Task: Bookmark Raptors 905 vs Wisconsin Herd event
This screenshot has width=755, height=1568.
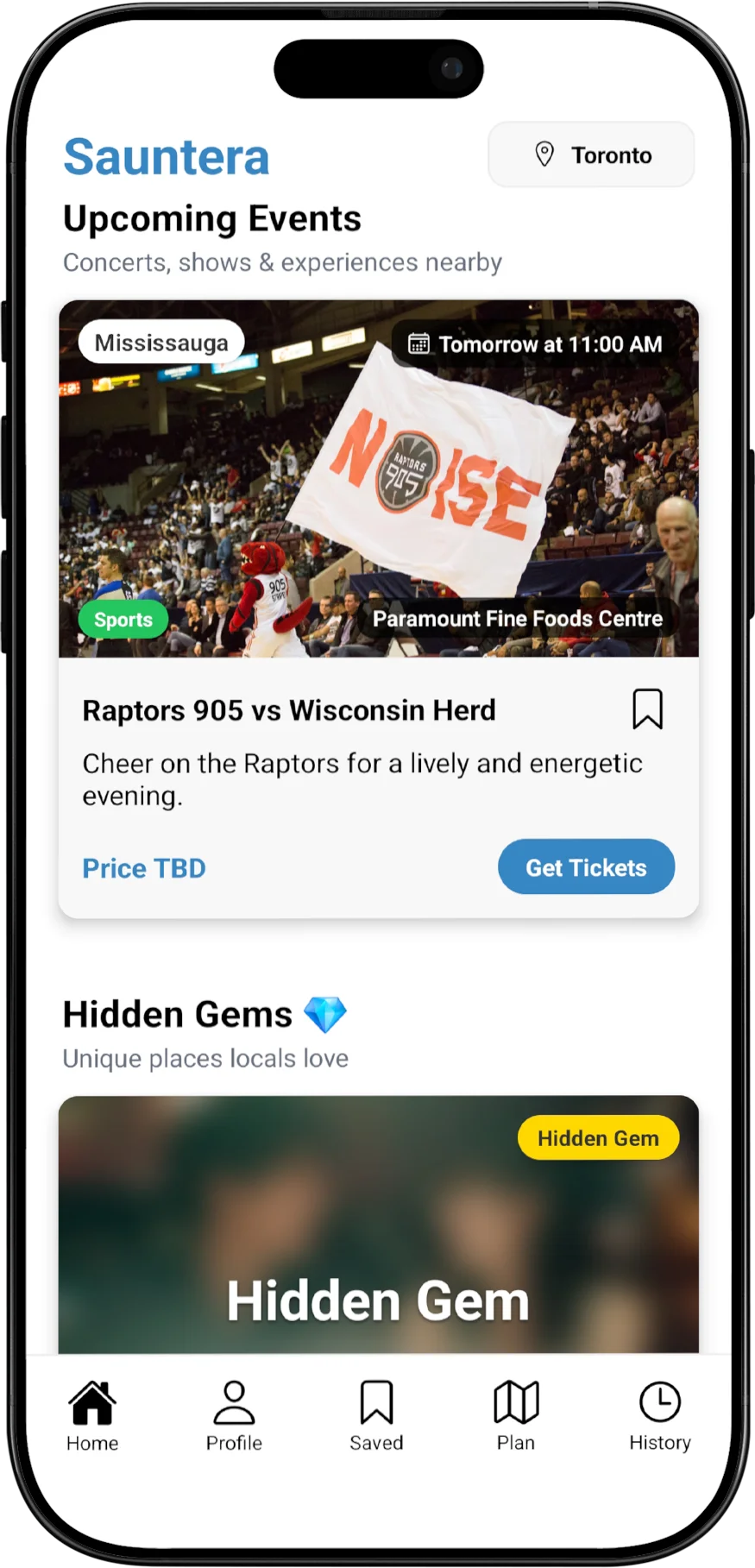Action: click(647, 709)
